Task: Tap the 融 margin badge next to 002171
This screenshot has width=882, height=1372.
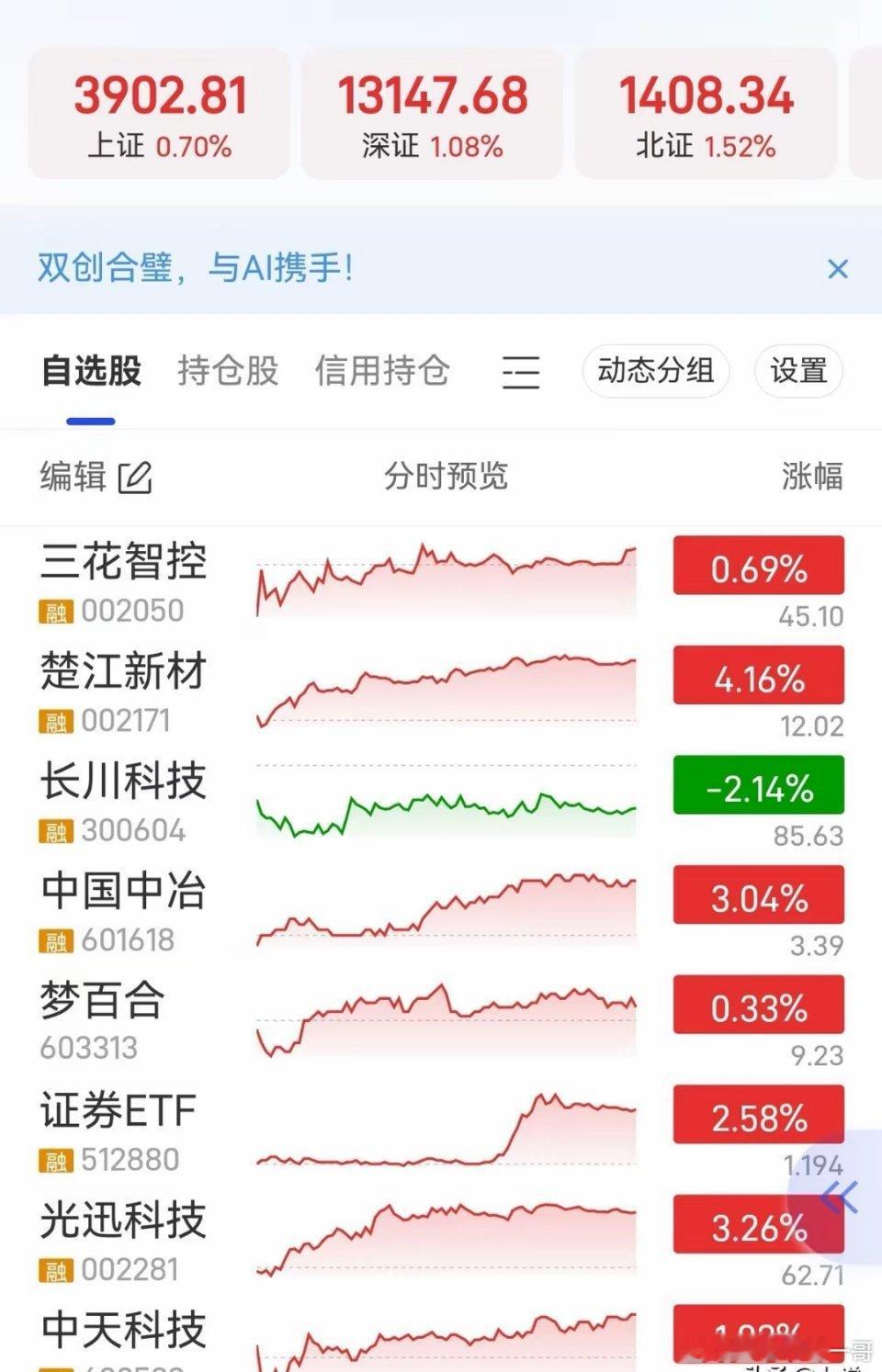Action: coord(55,720)
